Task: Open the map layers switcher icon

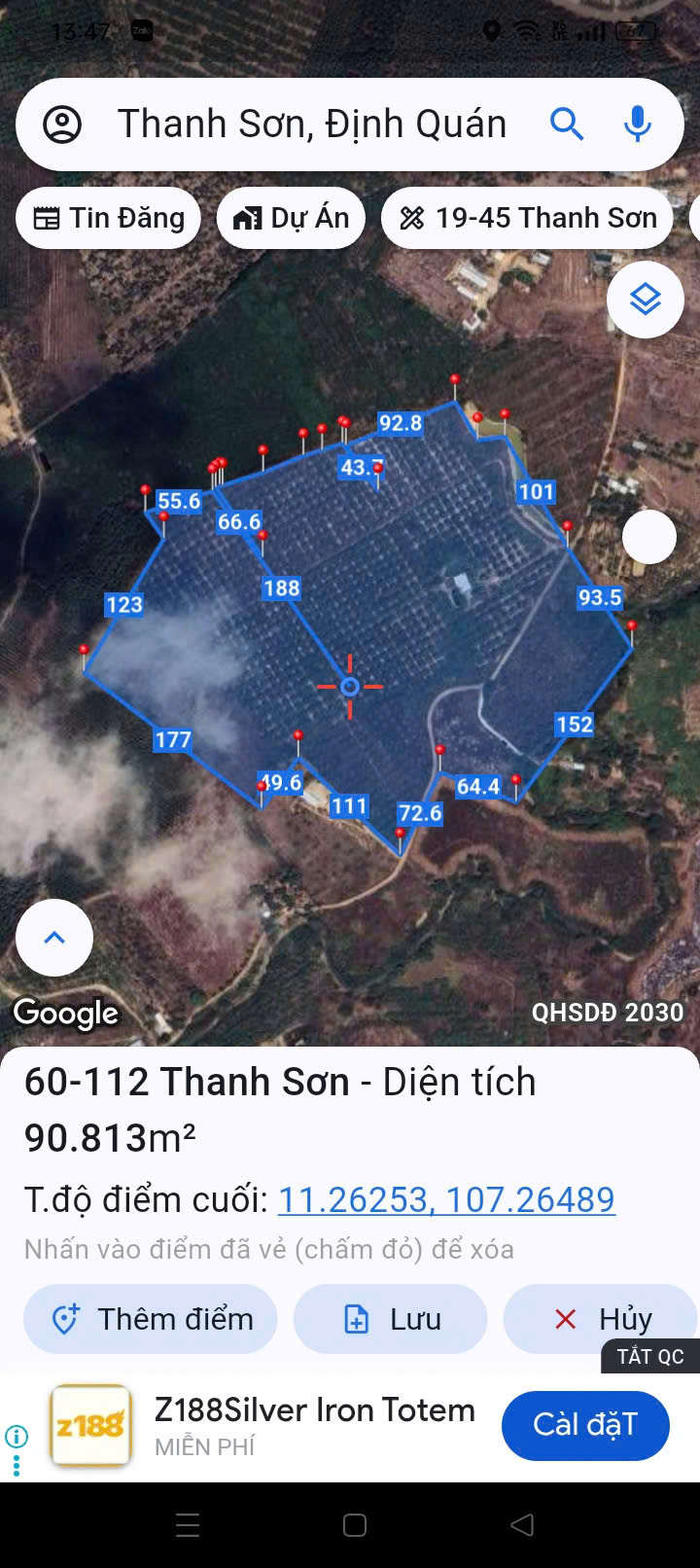Action: click(x=645, y=300)
